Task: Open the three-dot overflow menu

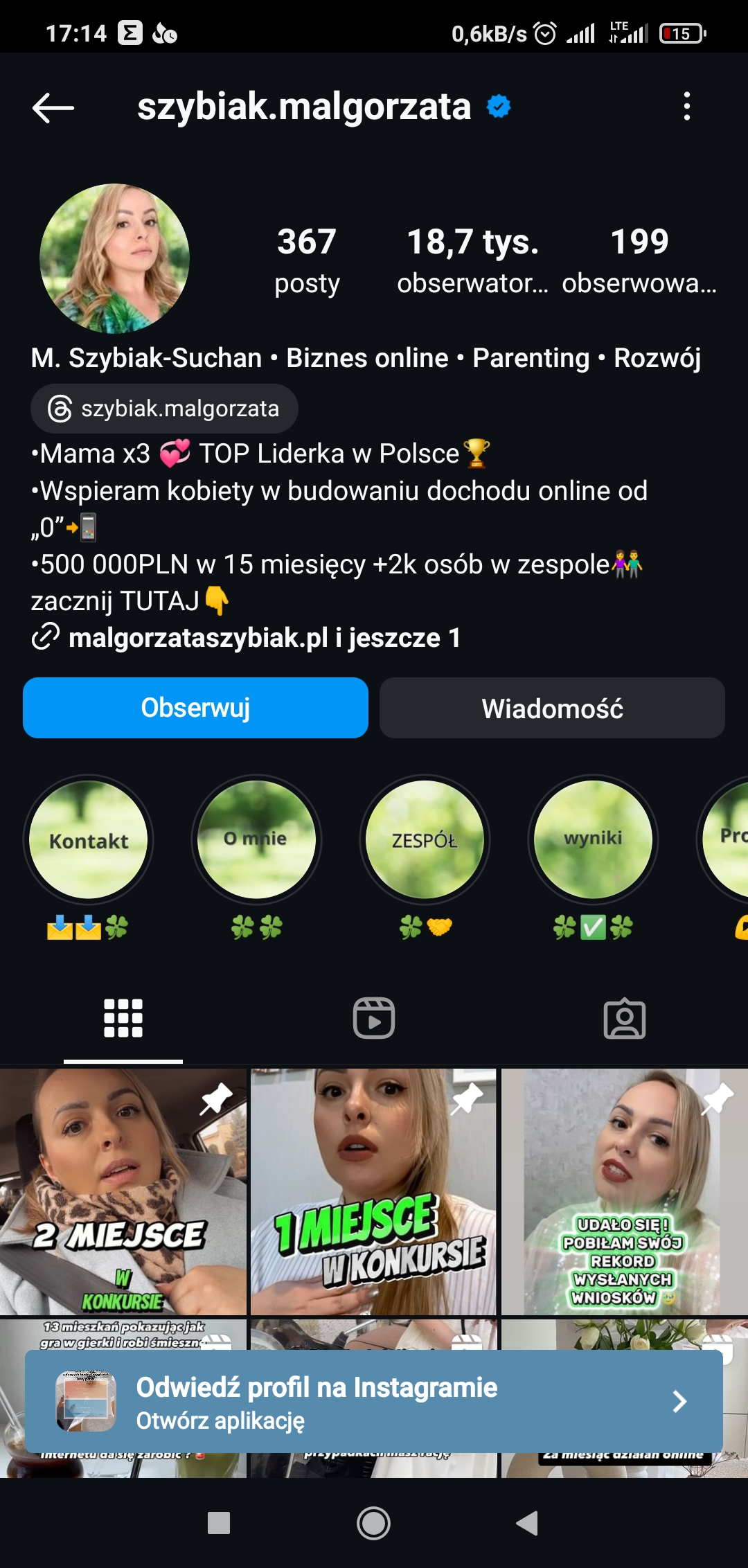Action: (686, 107)
